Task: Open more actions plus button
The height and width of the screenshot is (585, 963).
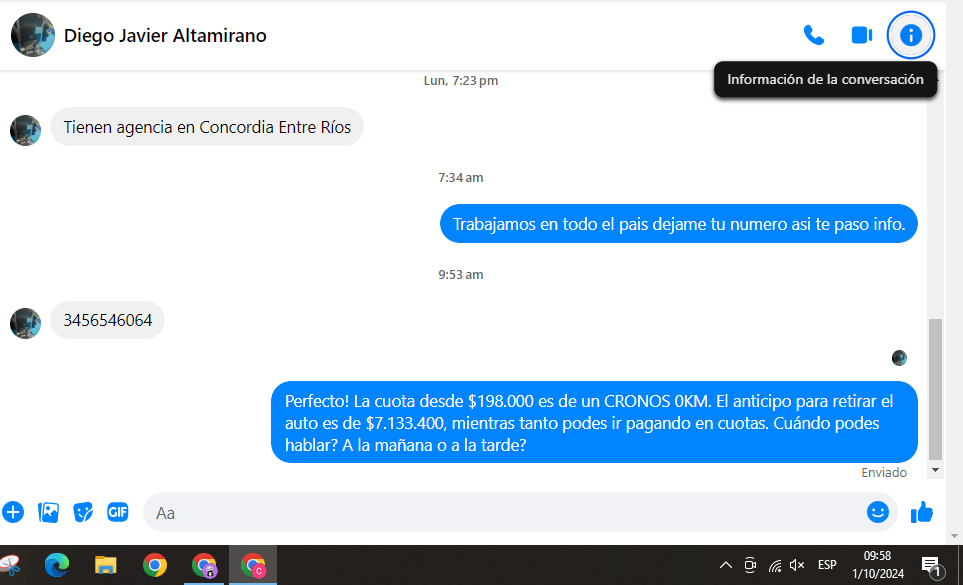Action: 13,512
